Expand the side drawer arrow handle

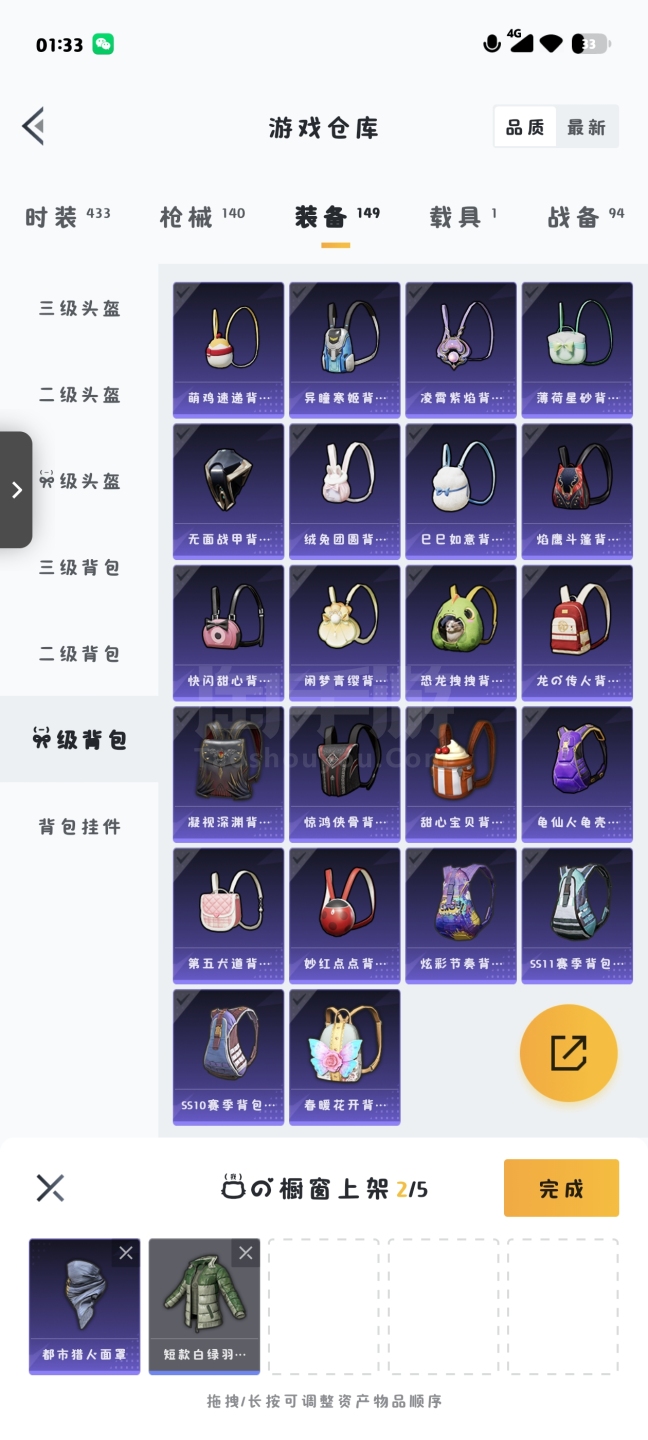point(16,489)
